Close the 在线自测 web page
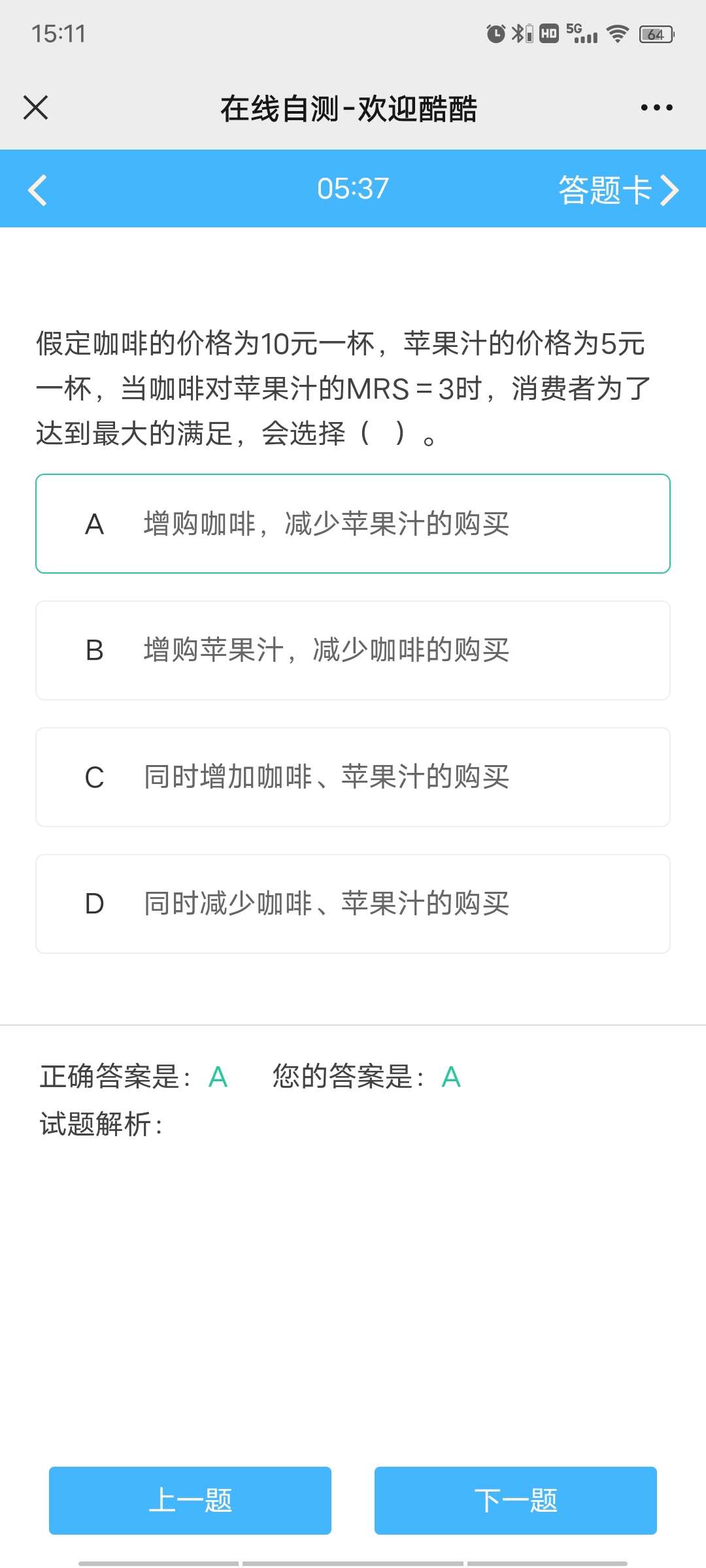 35,108
